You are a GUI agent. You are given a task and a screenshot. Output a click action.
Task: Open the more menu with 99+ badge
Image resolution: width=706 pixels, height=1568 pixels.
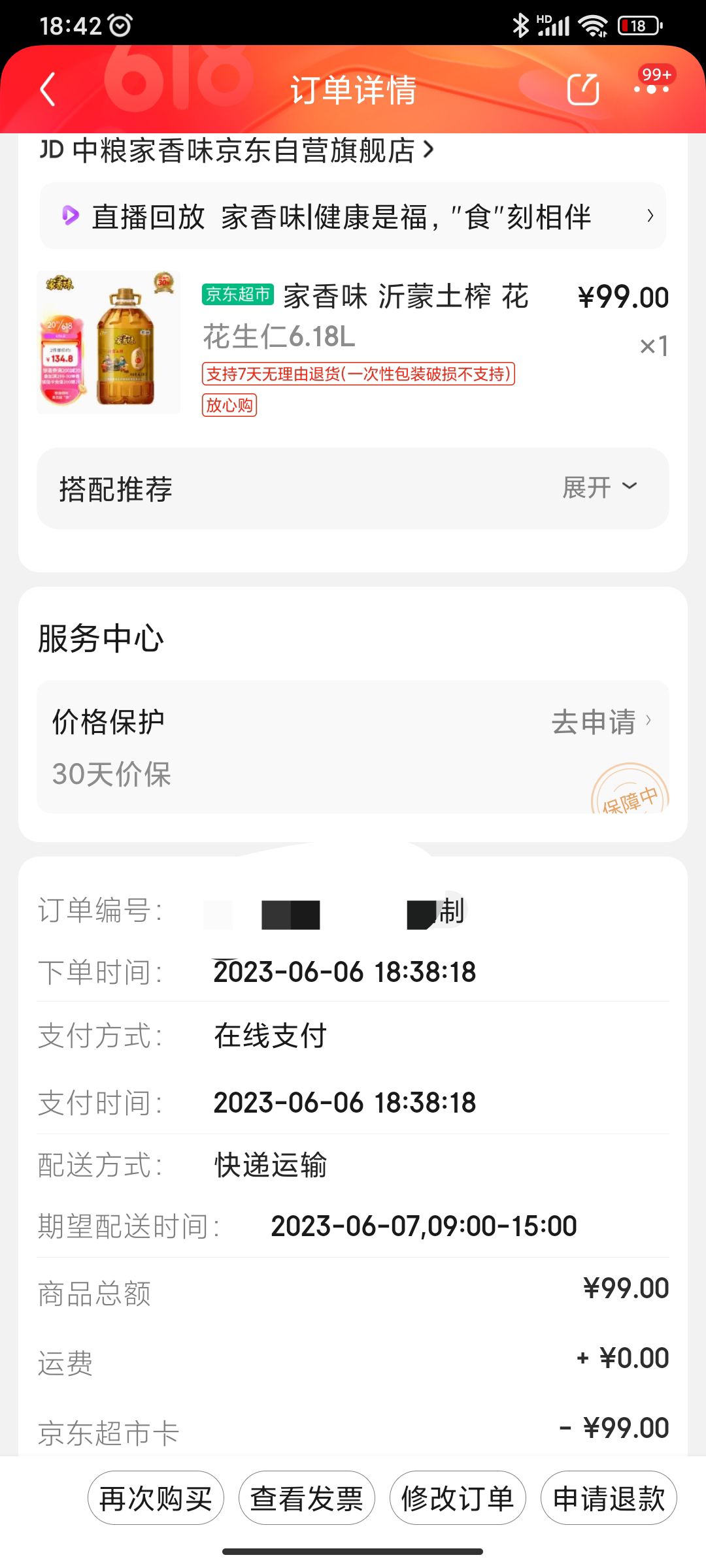(652, 88)
